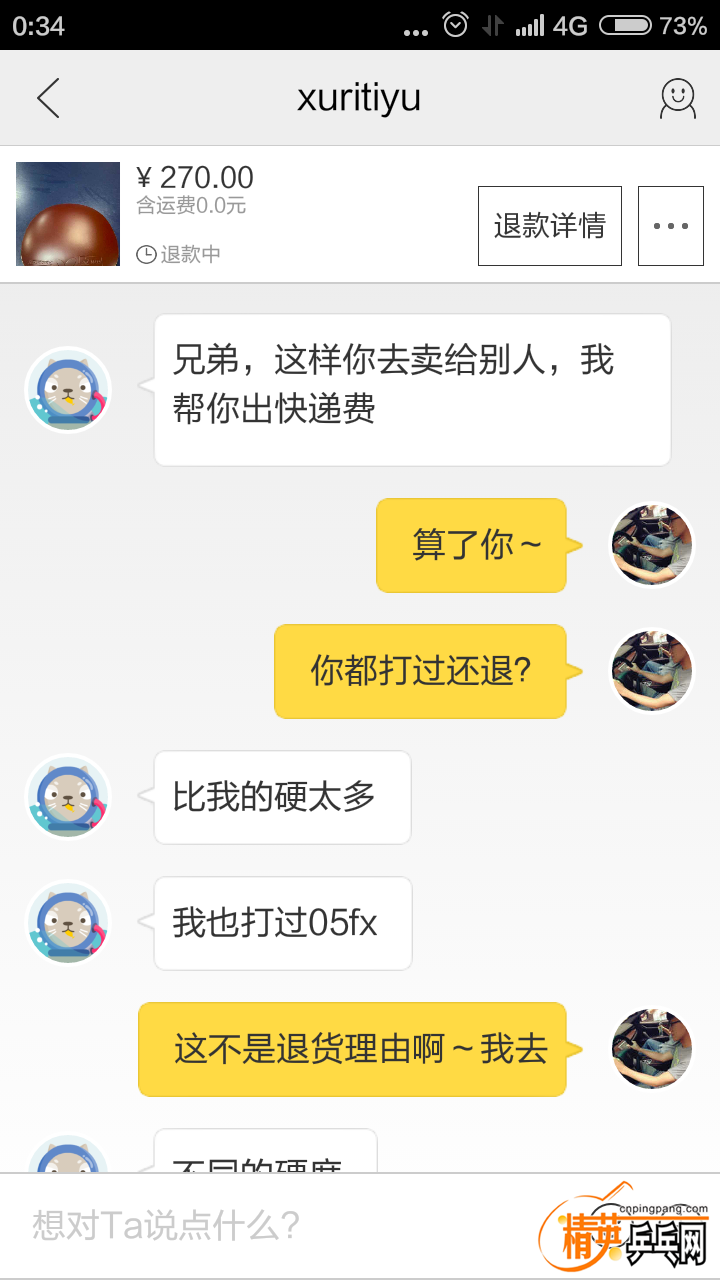
Task: Tap the ¥270.00 price label
Action: coord(196,178)
